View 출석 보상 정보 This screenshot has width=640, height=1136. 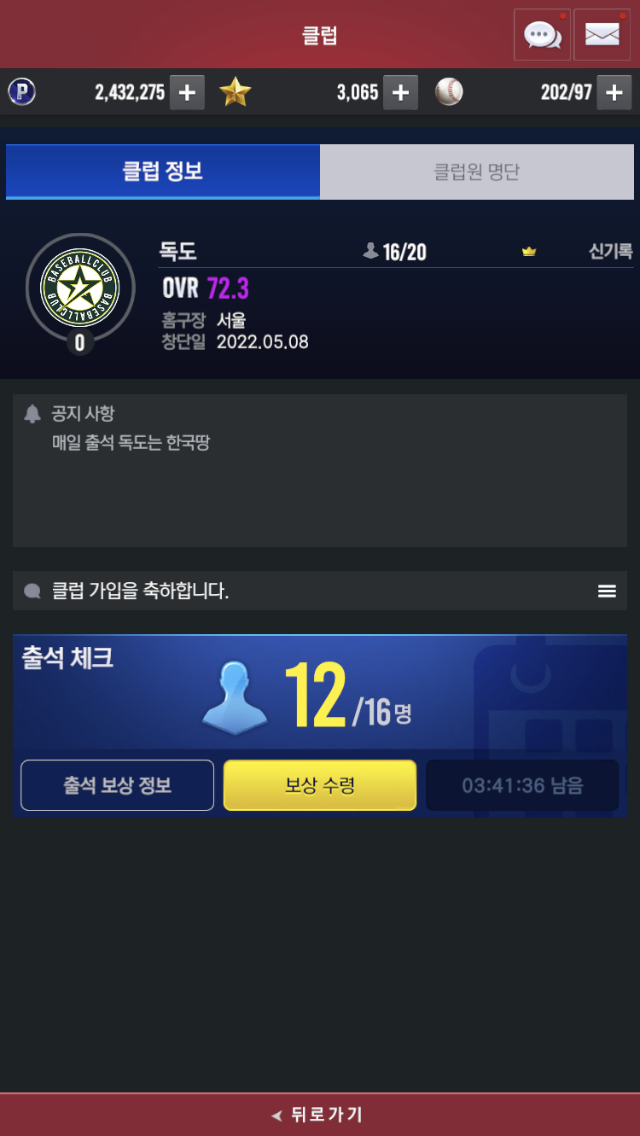coord(117,785)
